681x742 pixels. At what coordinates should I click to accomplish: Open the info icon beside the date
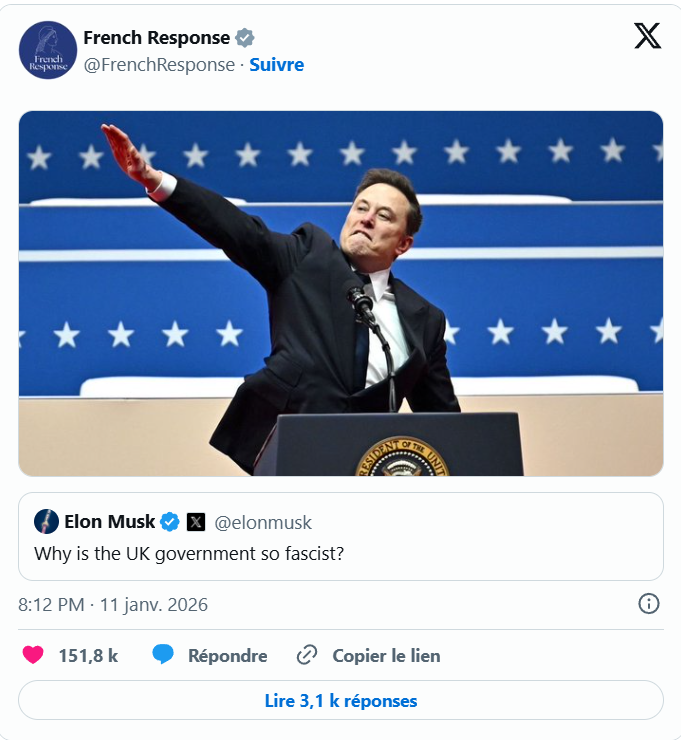pos(648,603)
